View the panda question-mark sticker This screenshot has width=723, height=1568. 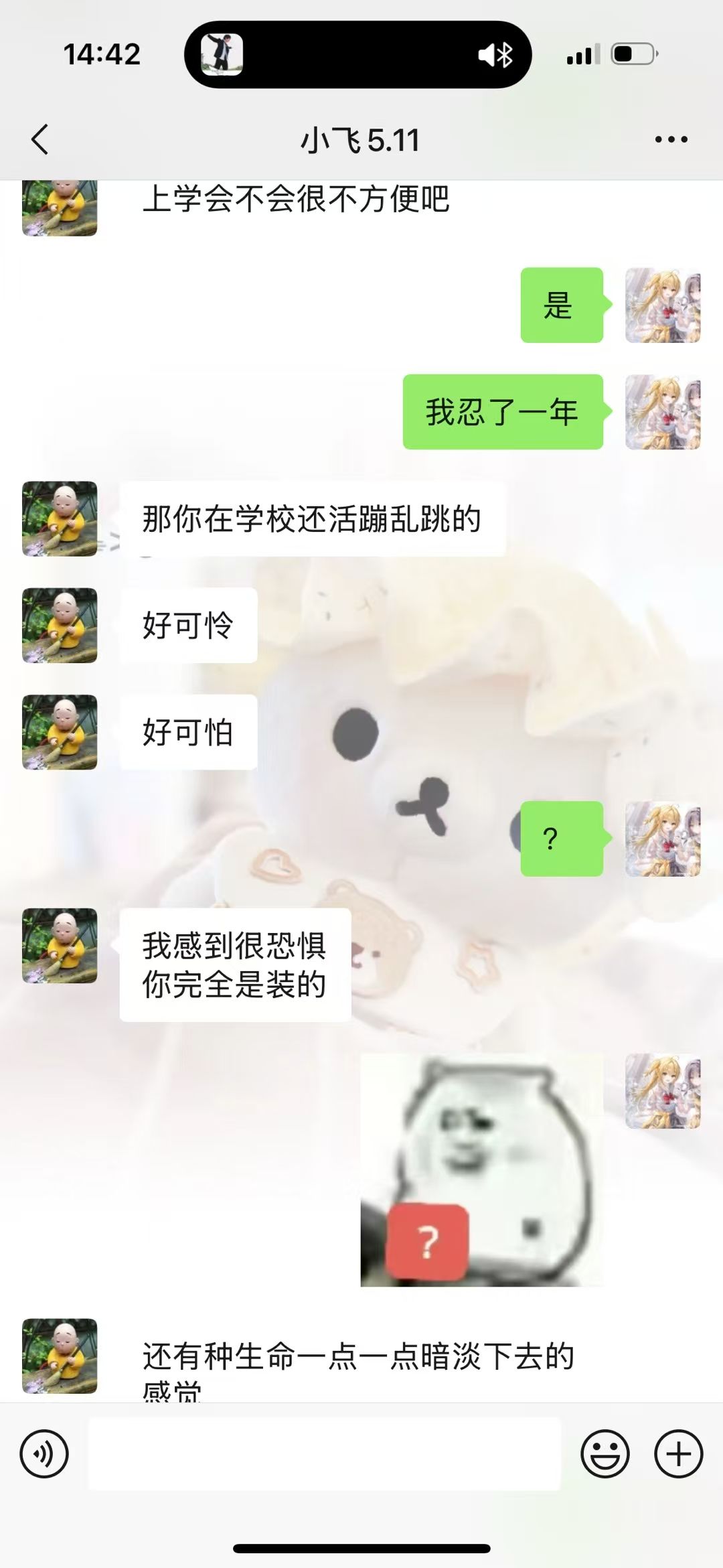coord(481,1169)
